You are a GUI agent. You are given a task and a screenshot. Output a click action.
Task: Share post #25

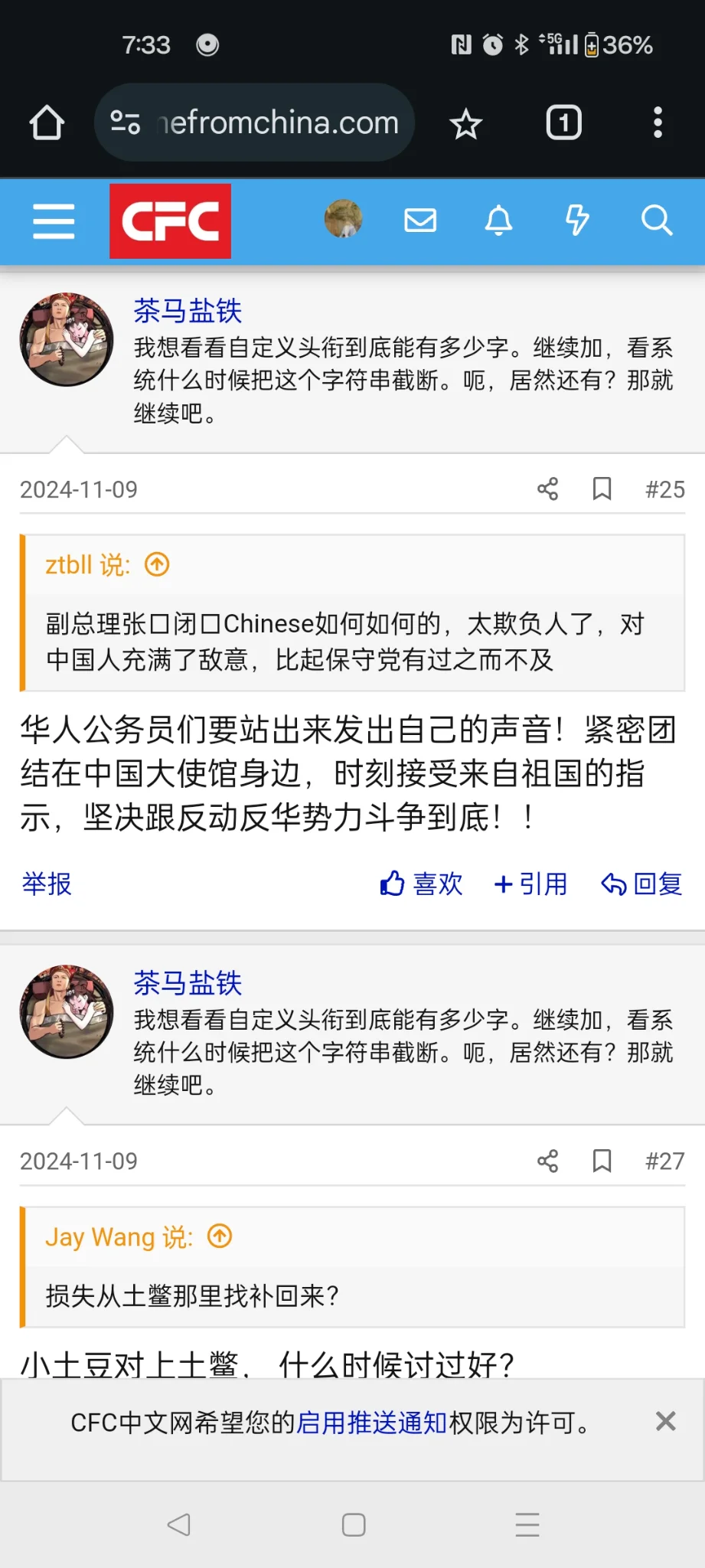[547, 489]
